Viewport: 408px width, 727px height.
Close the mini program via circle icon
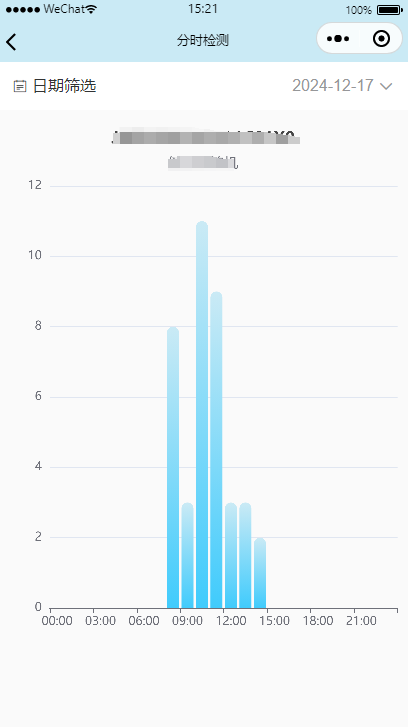click(x=381, y=39)
